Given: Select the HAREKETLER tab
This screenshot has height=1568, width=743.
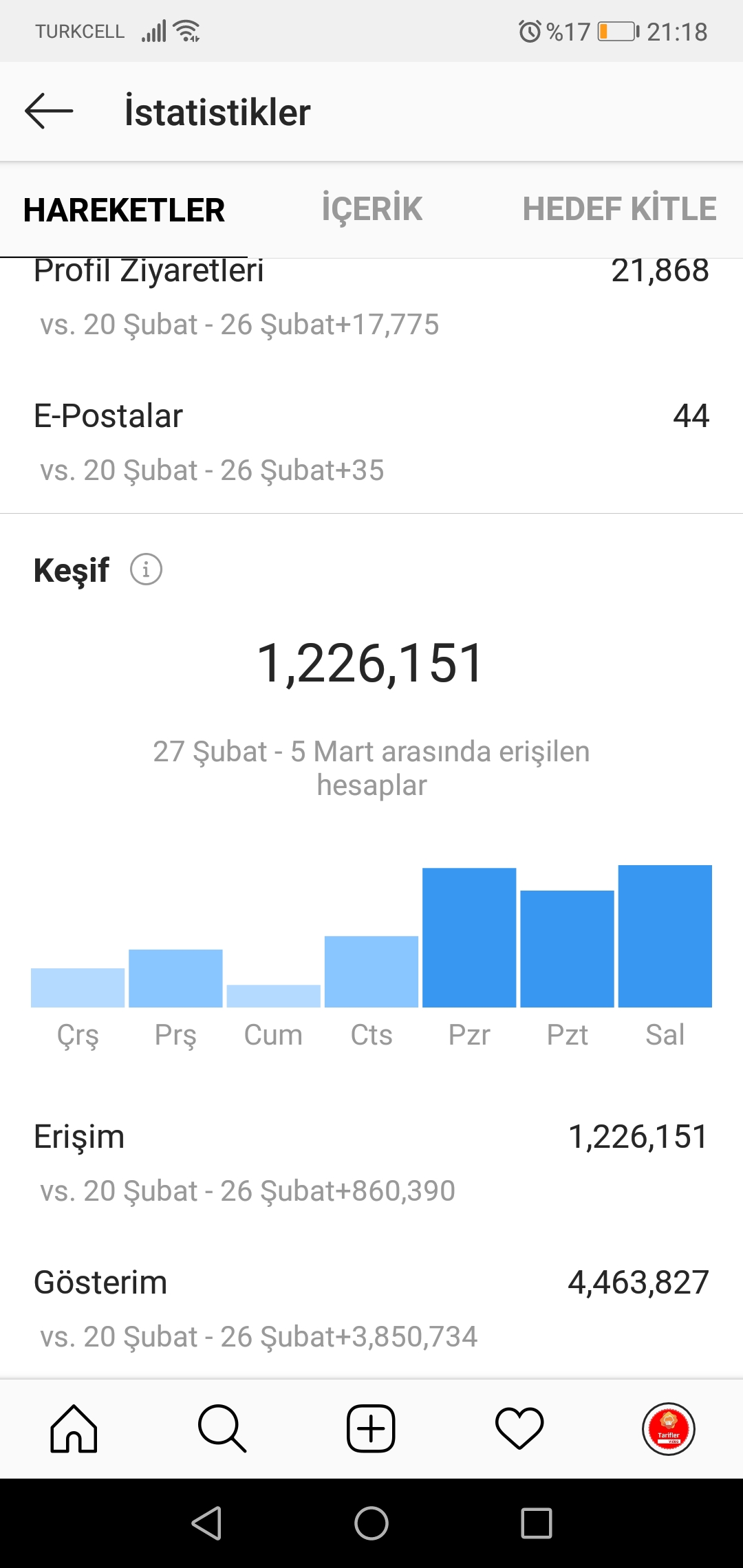Looking at the screenshot, I should click(x=124, y=210).
